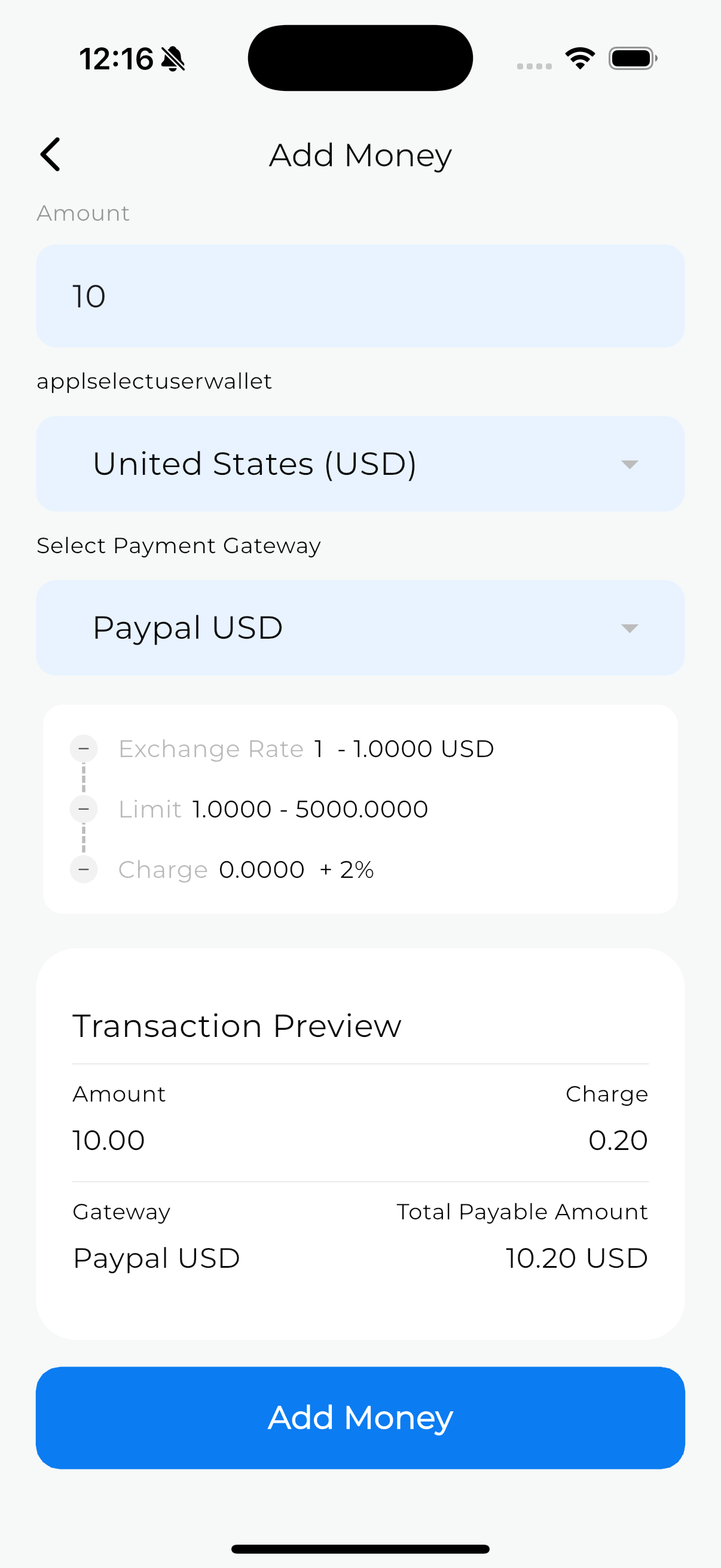Open the United States (USD) wallet dropdown
Screen dimensions: 721x1568
[x=360, y=463]
